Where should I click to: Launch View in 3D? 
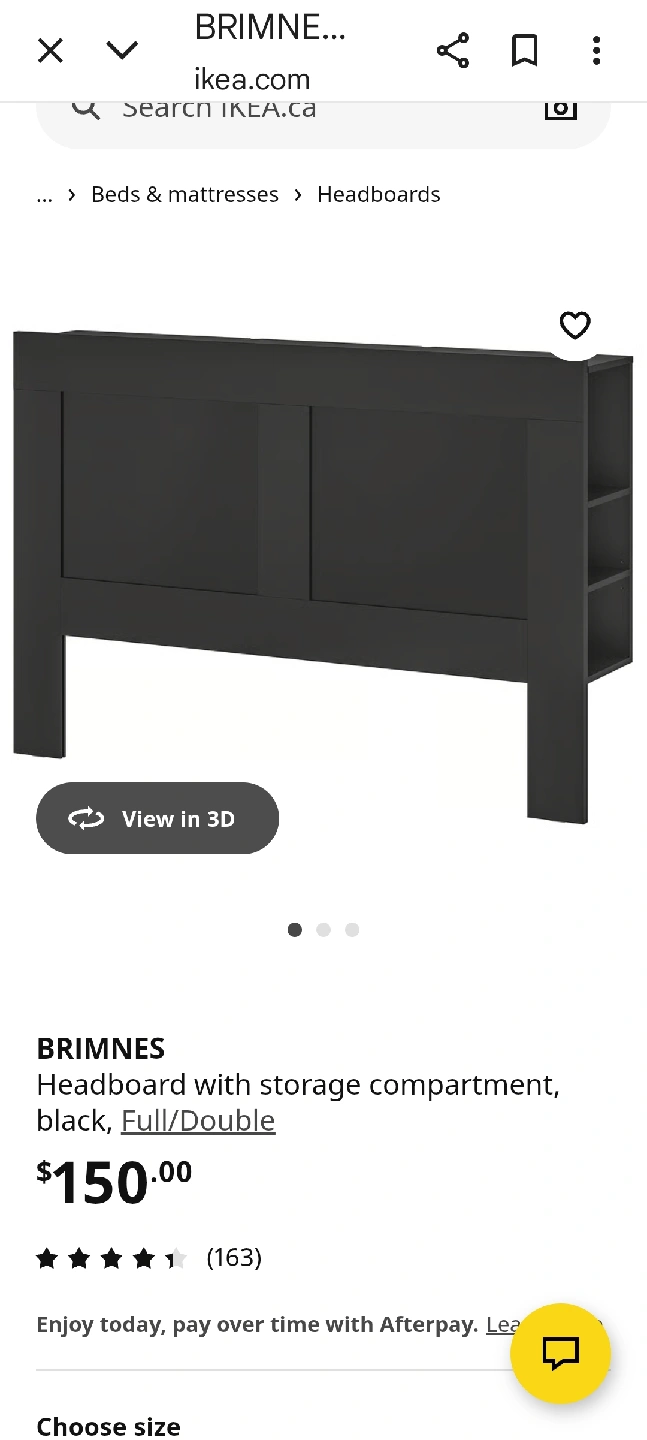158,819
